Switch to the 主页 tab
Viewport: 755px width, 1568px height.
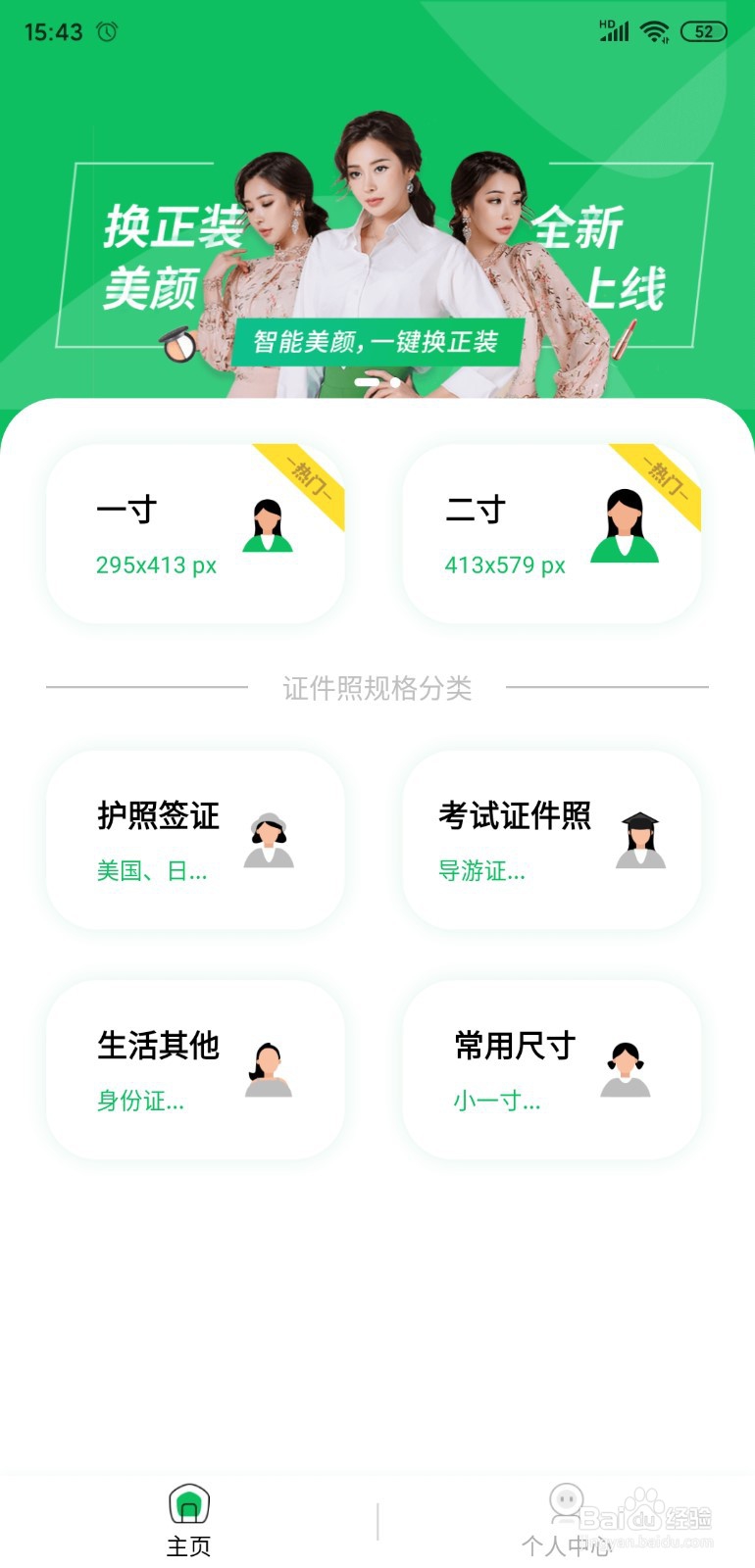click(x=189, y=1521)
